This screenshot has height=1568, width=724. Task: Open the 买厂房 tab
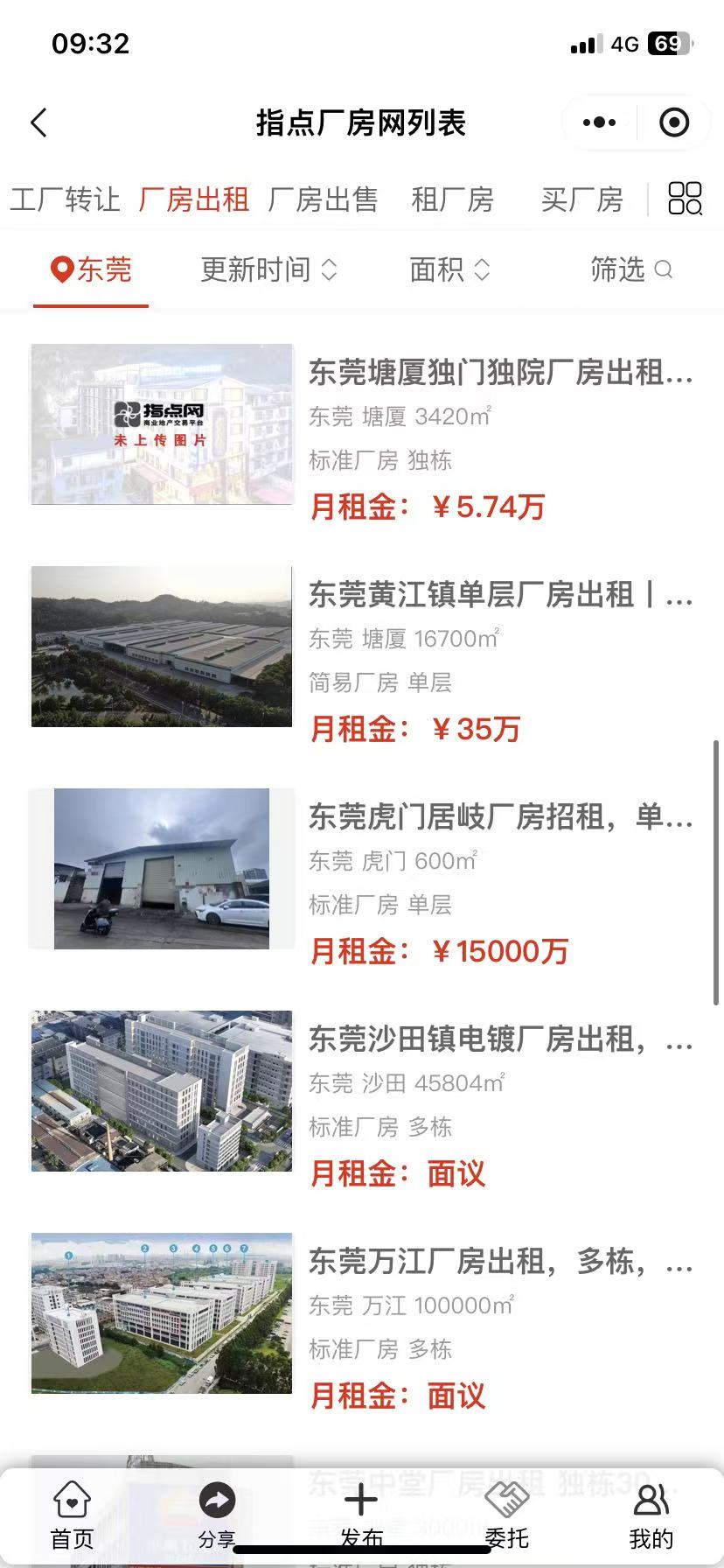point(581,199)
